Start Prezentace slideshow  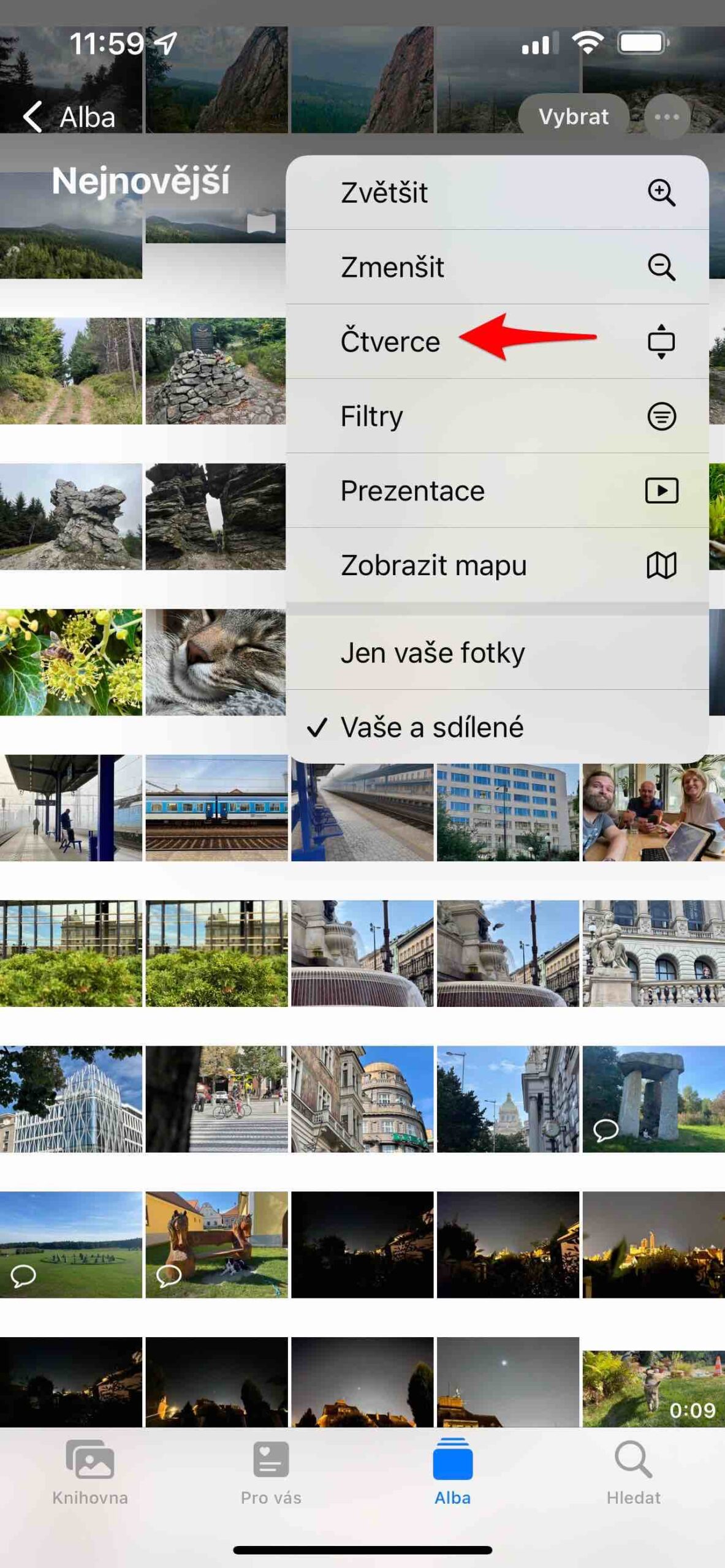tap(496, 491)
